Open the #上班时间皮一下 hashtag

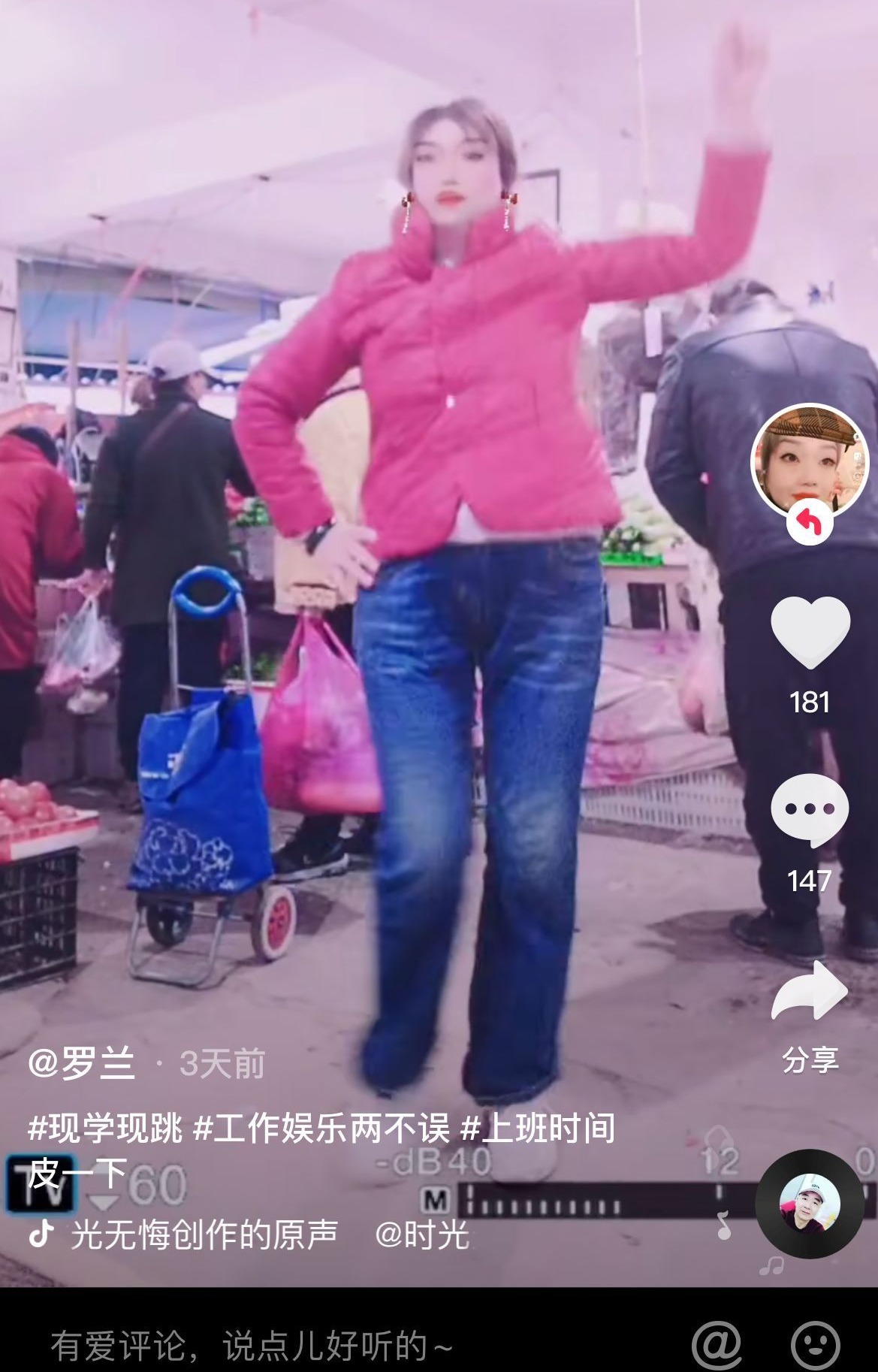click(x=538, y=1129)
